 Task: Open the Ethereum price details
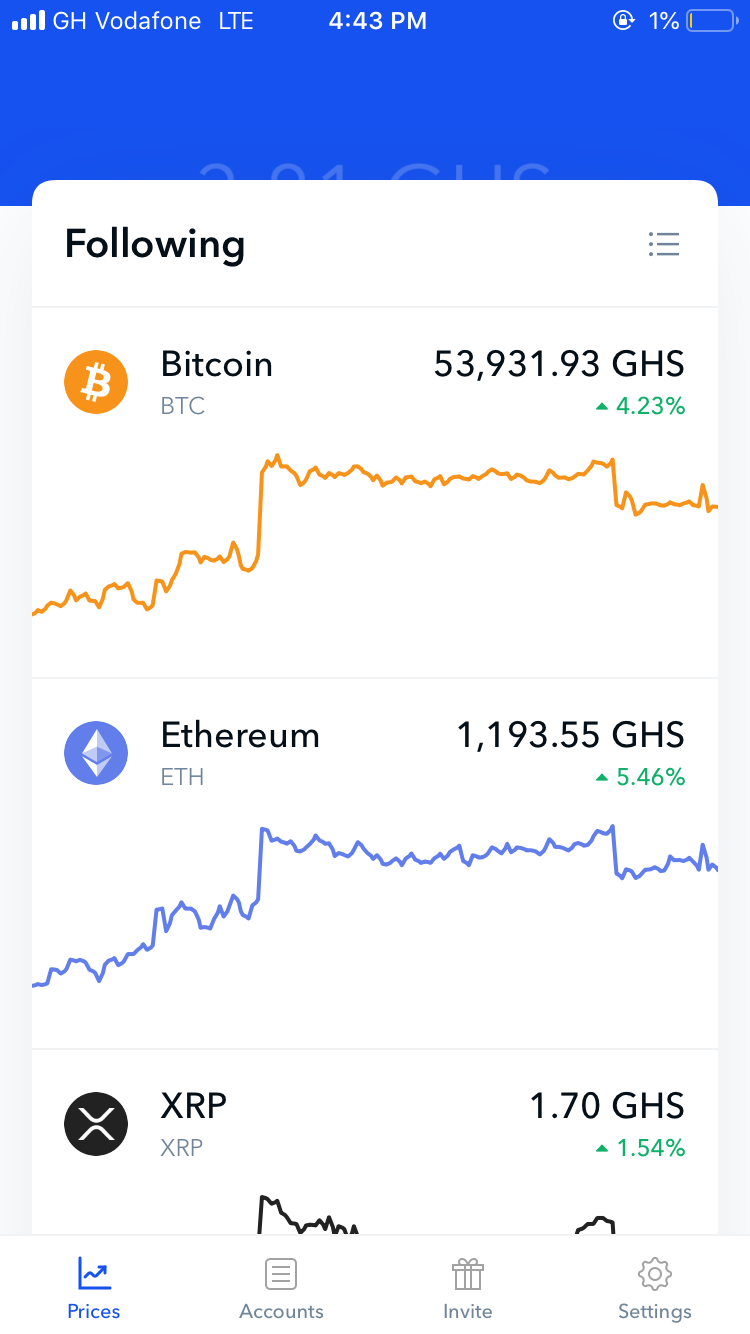pyautogui.click(x=375, y=864)
